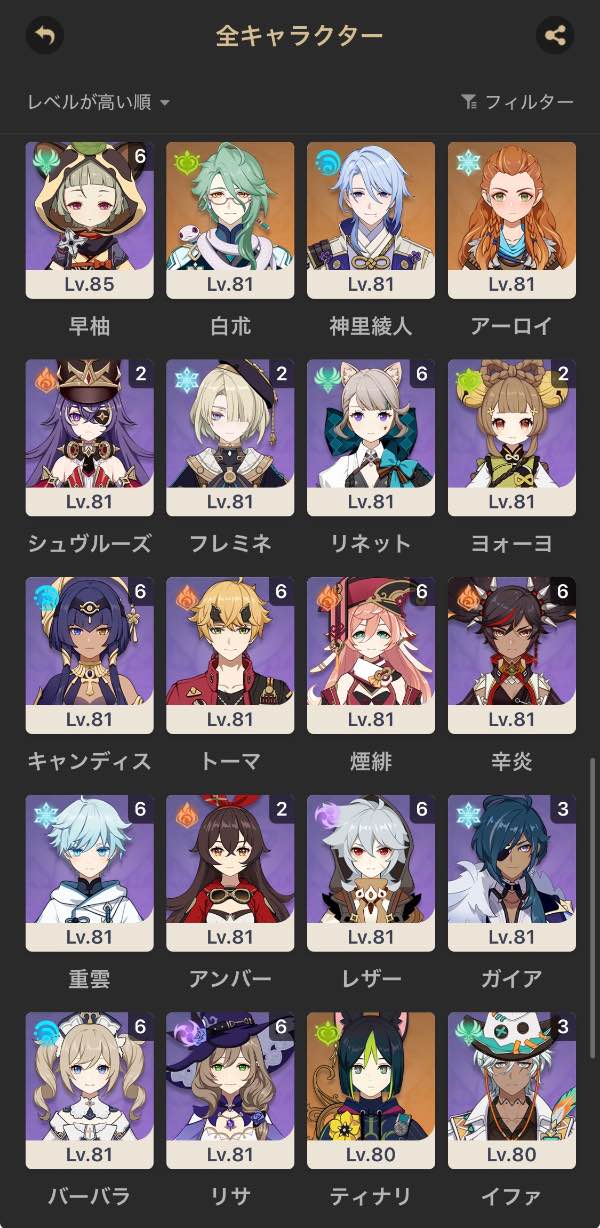View 神里綾人's character details
Image resolution: width=600 pixels, height=1228 pixels.
[371, 220]
